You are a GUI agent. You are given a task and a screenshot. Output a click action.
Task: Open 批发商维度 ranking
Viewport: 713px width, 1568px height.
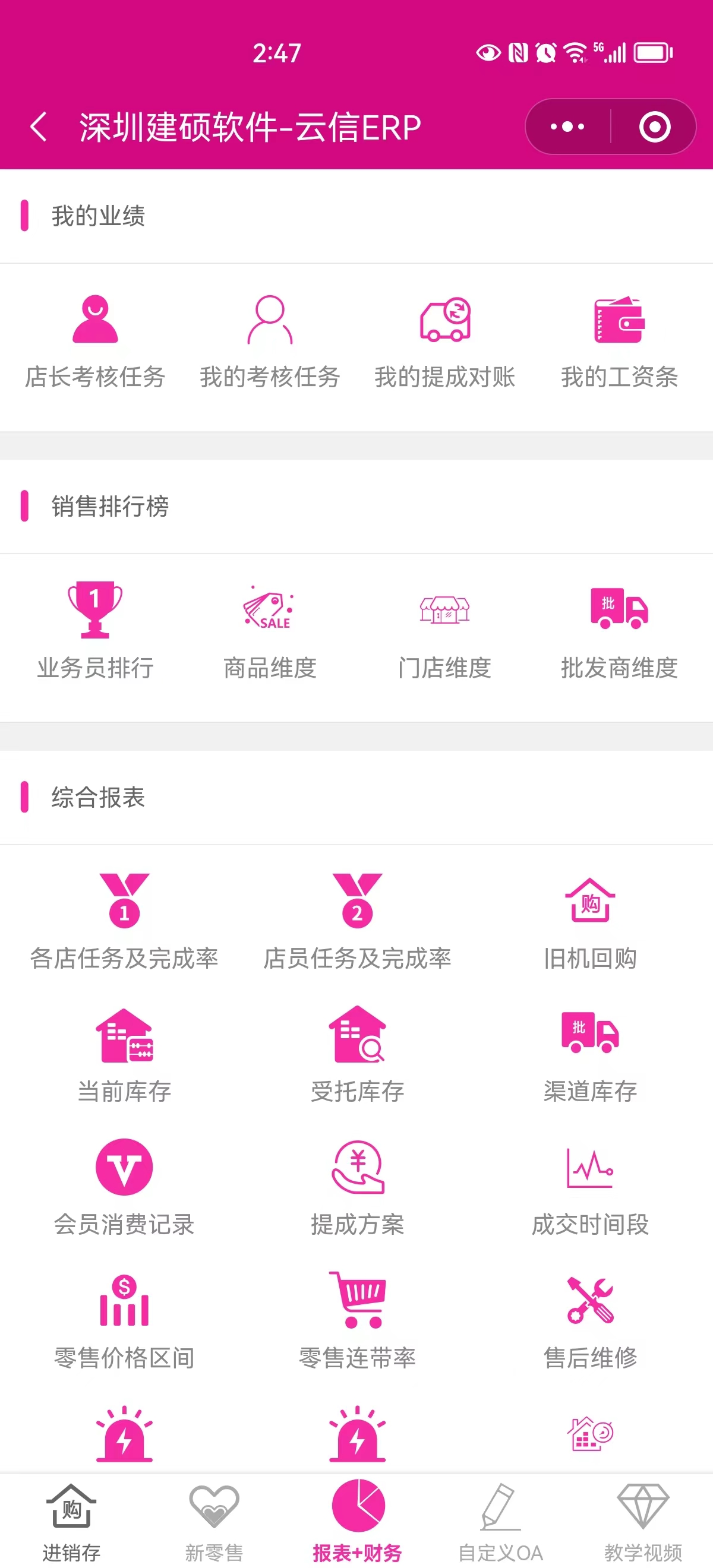[x=619, y=631]
